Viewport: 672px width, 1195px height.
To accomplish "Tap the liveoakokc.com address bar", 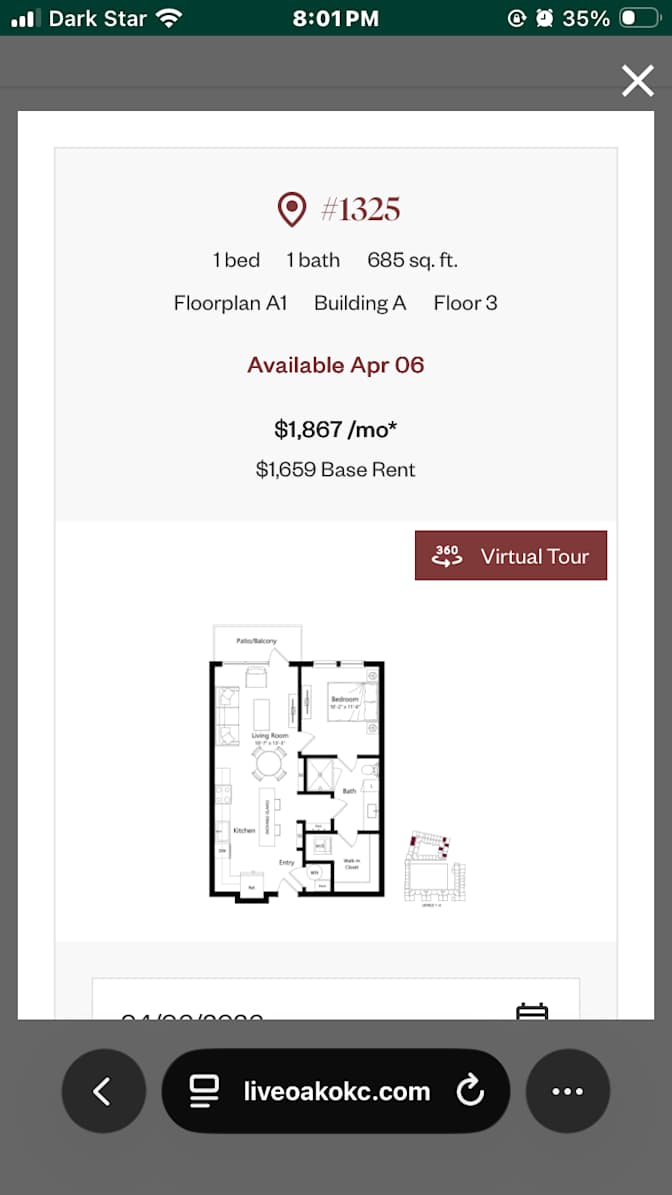I will pyautogui.click(x=336, y=1091).
